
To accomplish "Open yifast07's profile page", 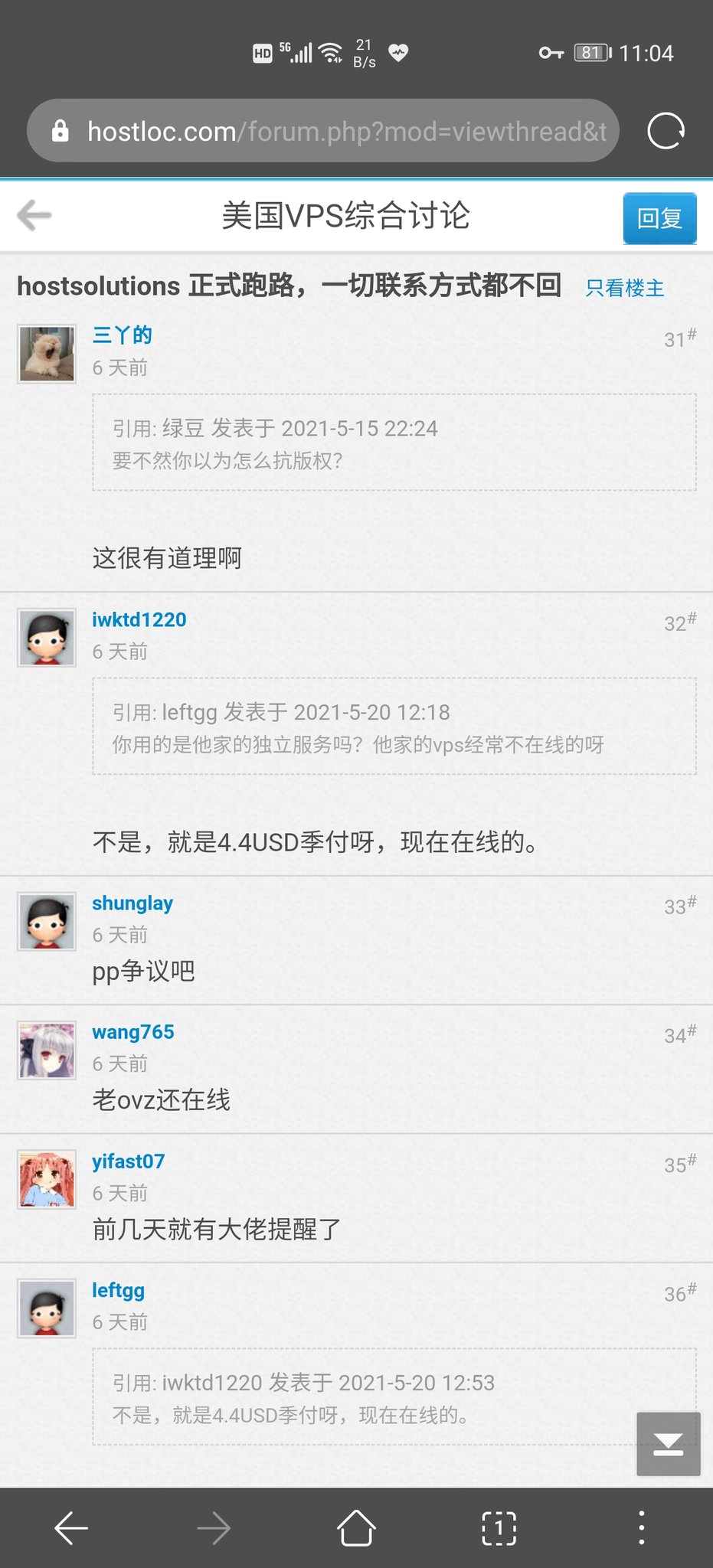I will 128,1161.
